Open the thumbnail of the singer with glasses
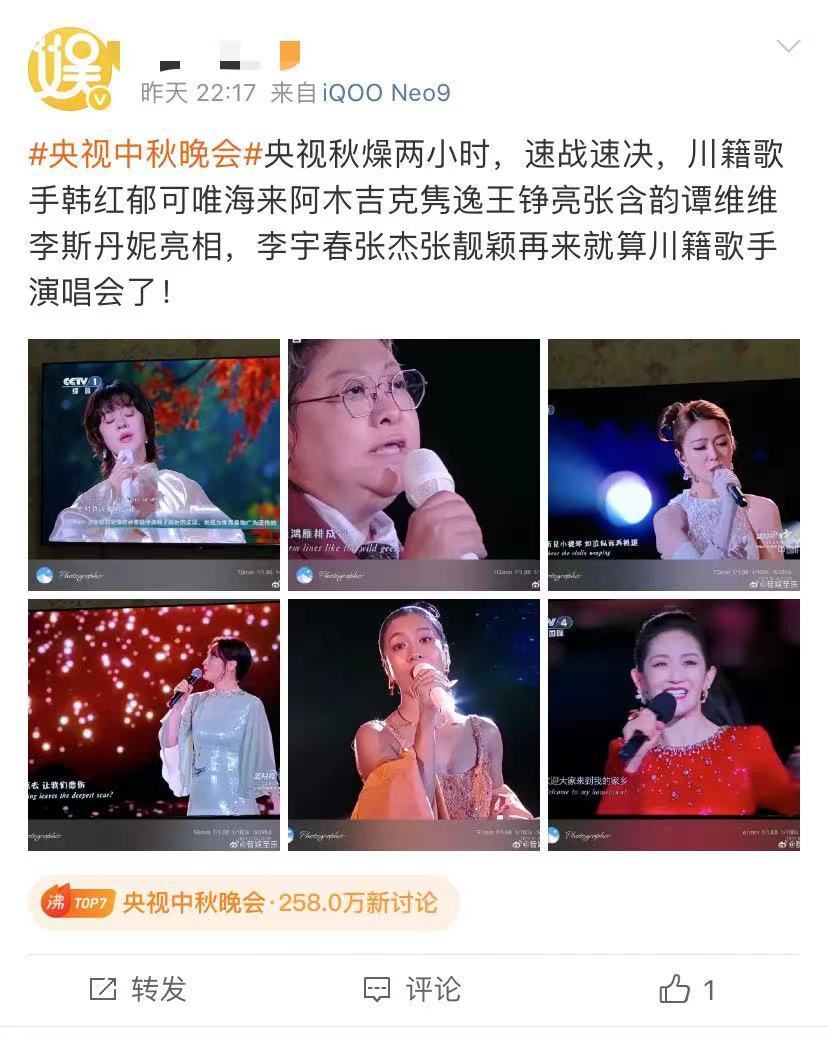The width and height of the screenshot is (828, 1039). coord(413,460)
